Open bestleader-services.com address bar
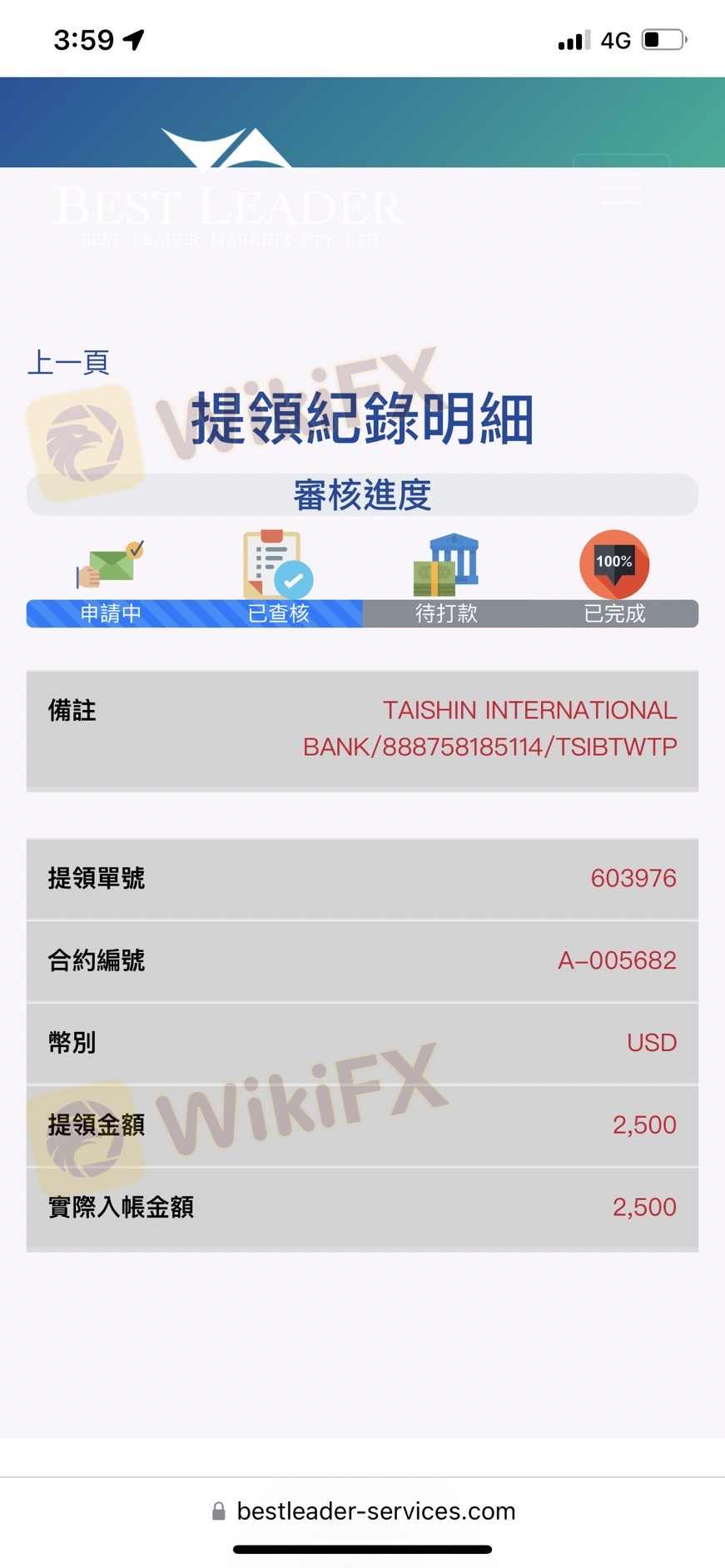Image resolution: width=725 pixels, height=1568 pixels. (x=375, y=1511)
